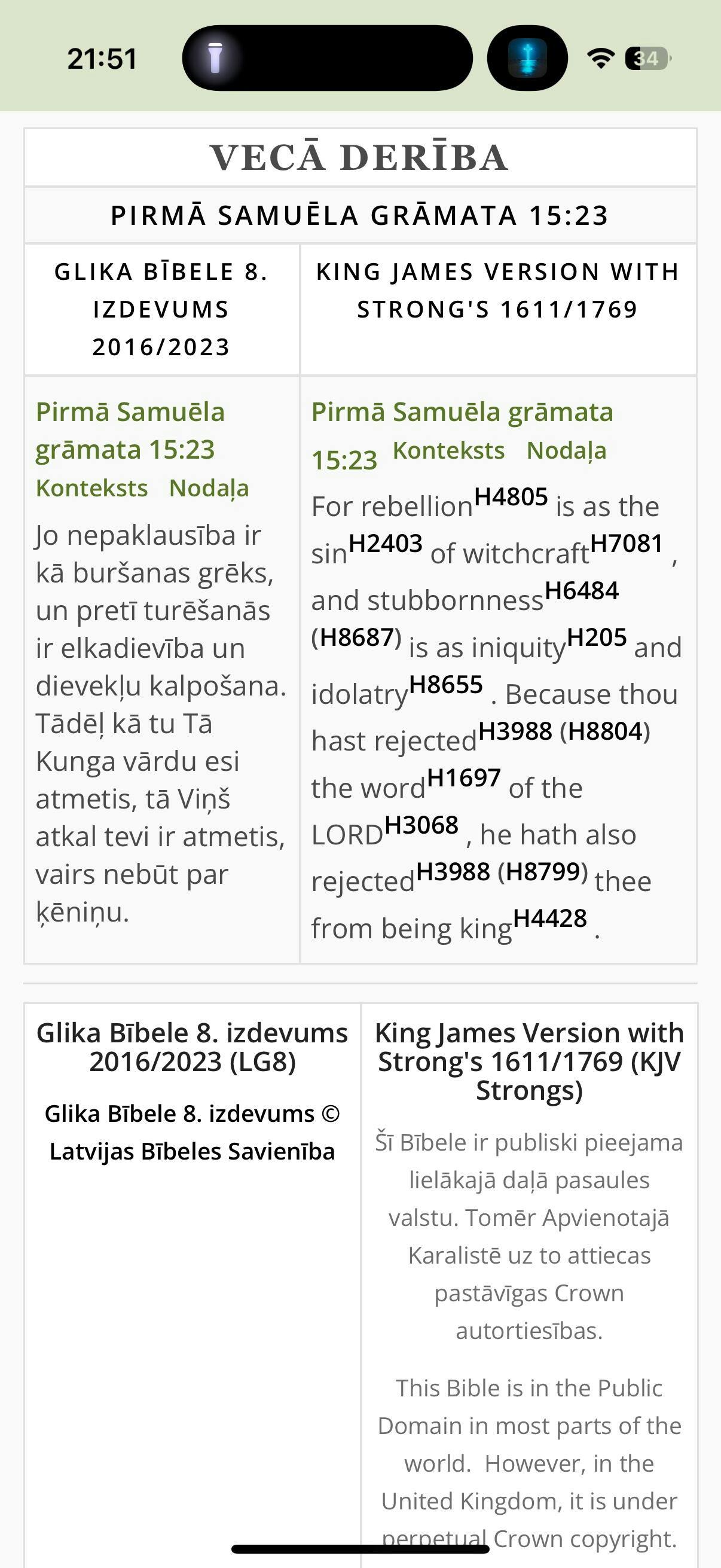
Task: Open Strong's H3068 for LORD
Action: click(x=421, y=825)
